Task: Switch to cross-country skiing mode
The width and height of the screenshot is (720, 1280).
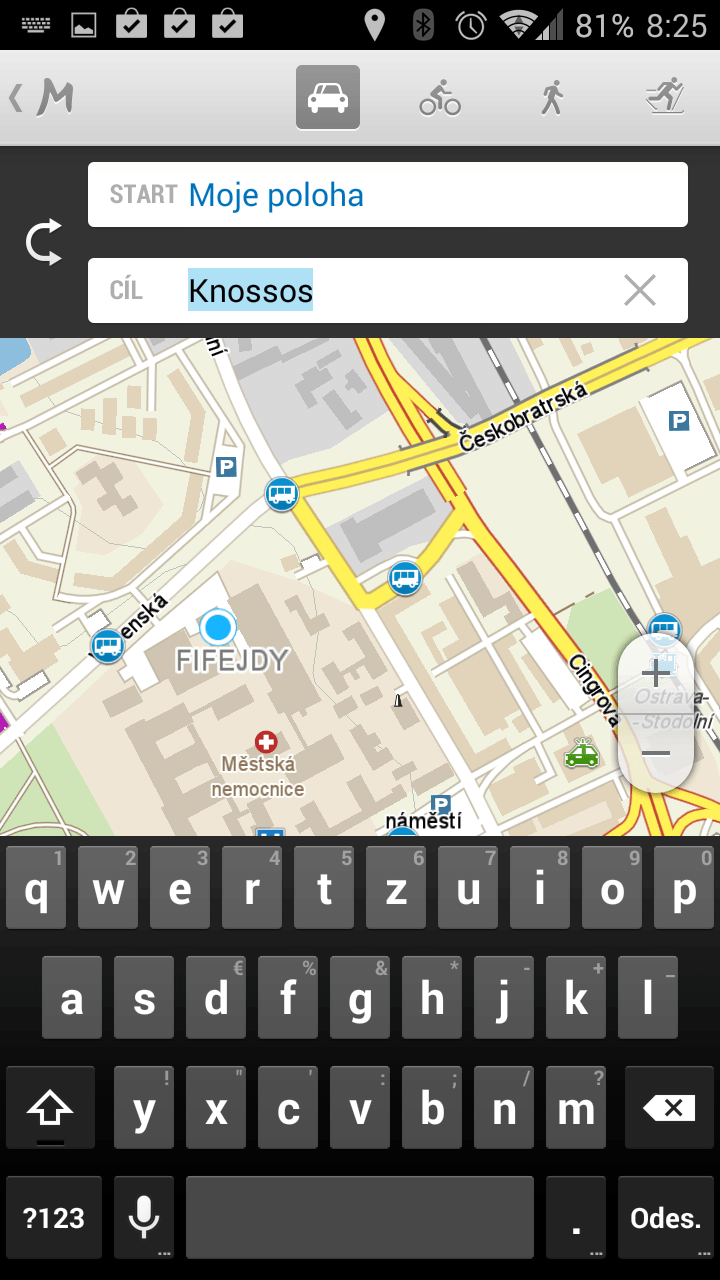Action: (664, 97)
